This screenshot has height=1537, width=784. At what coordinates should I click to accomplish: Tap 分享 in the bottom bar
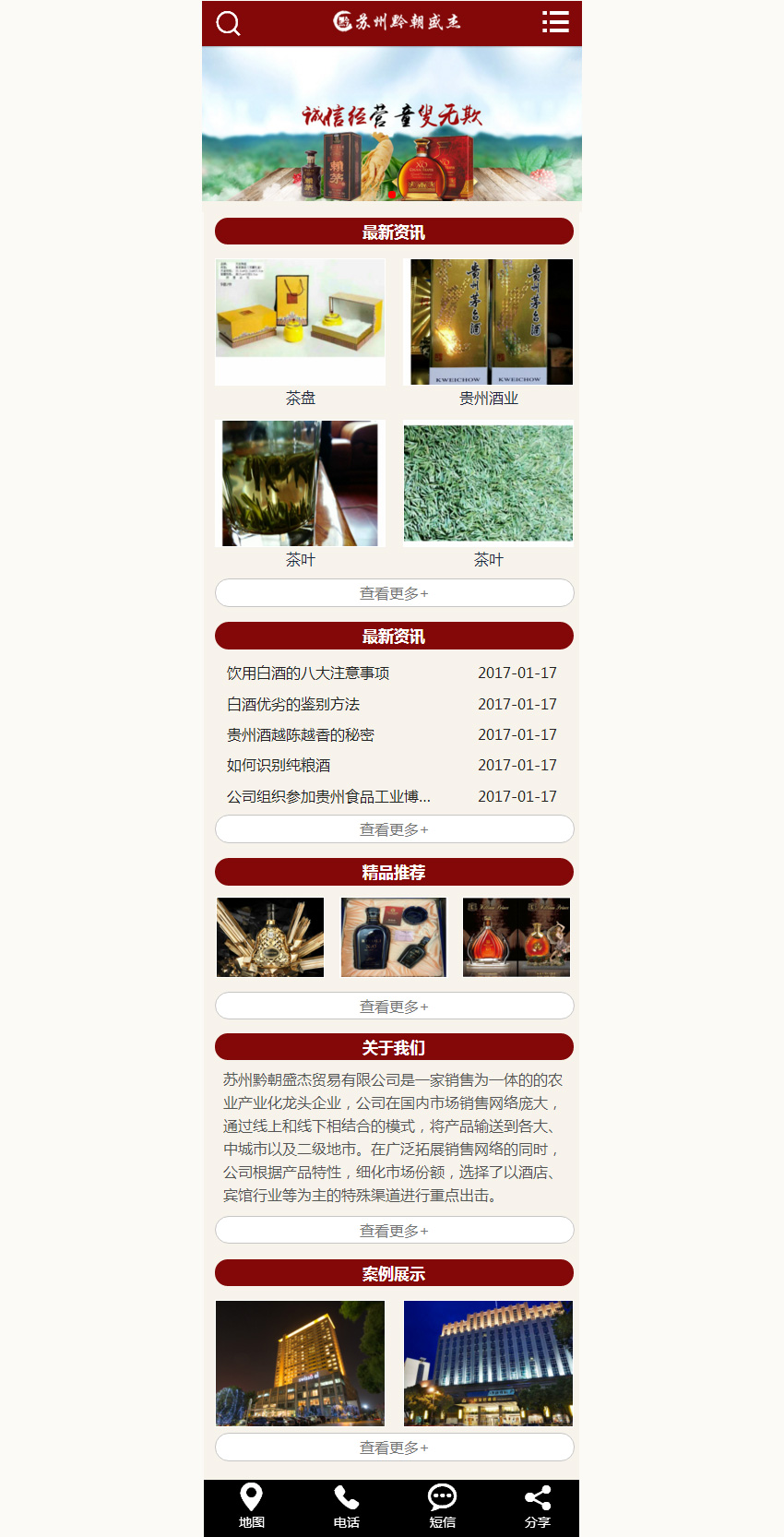pyautogui.click(x=537, y=1507)
